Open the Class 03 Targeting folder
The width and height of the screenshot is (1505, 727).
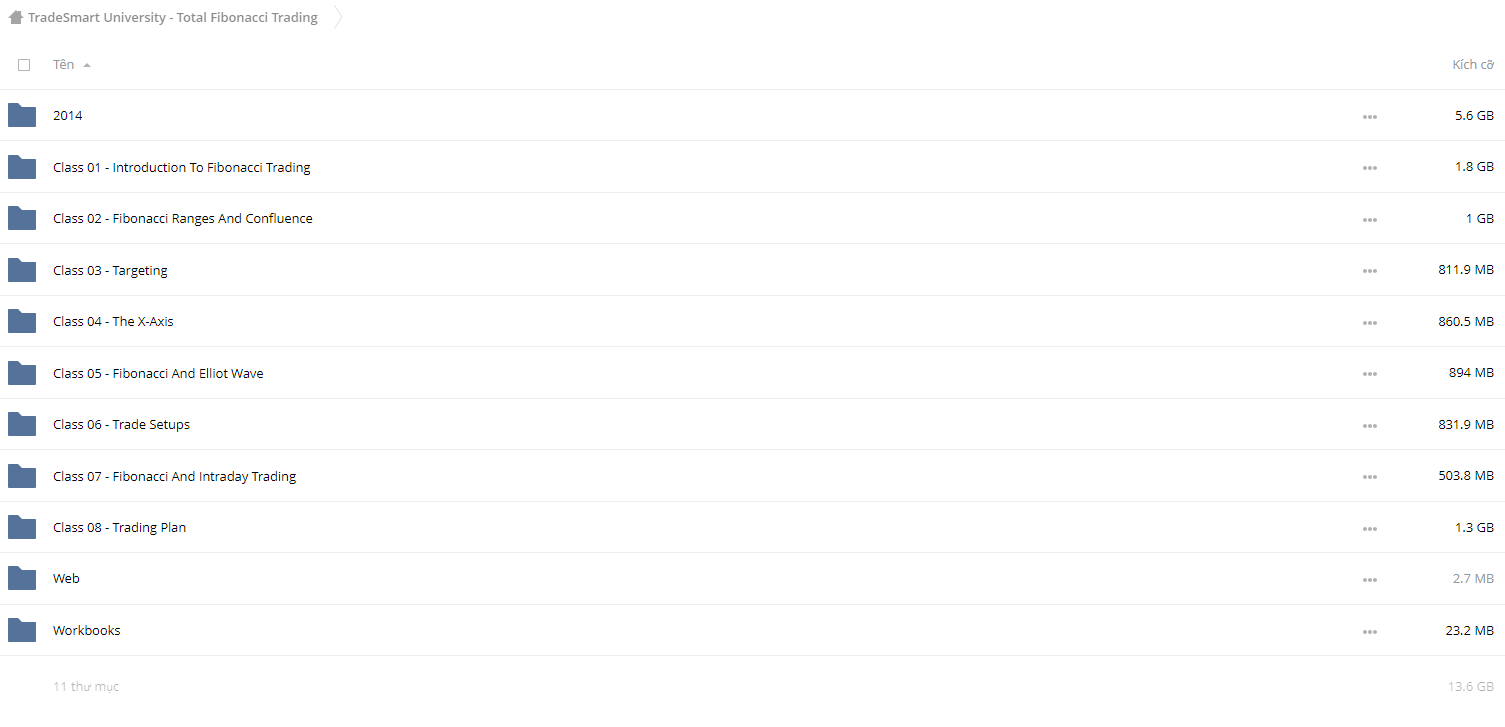[110, 271]
